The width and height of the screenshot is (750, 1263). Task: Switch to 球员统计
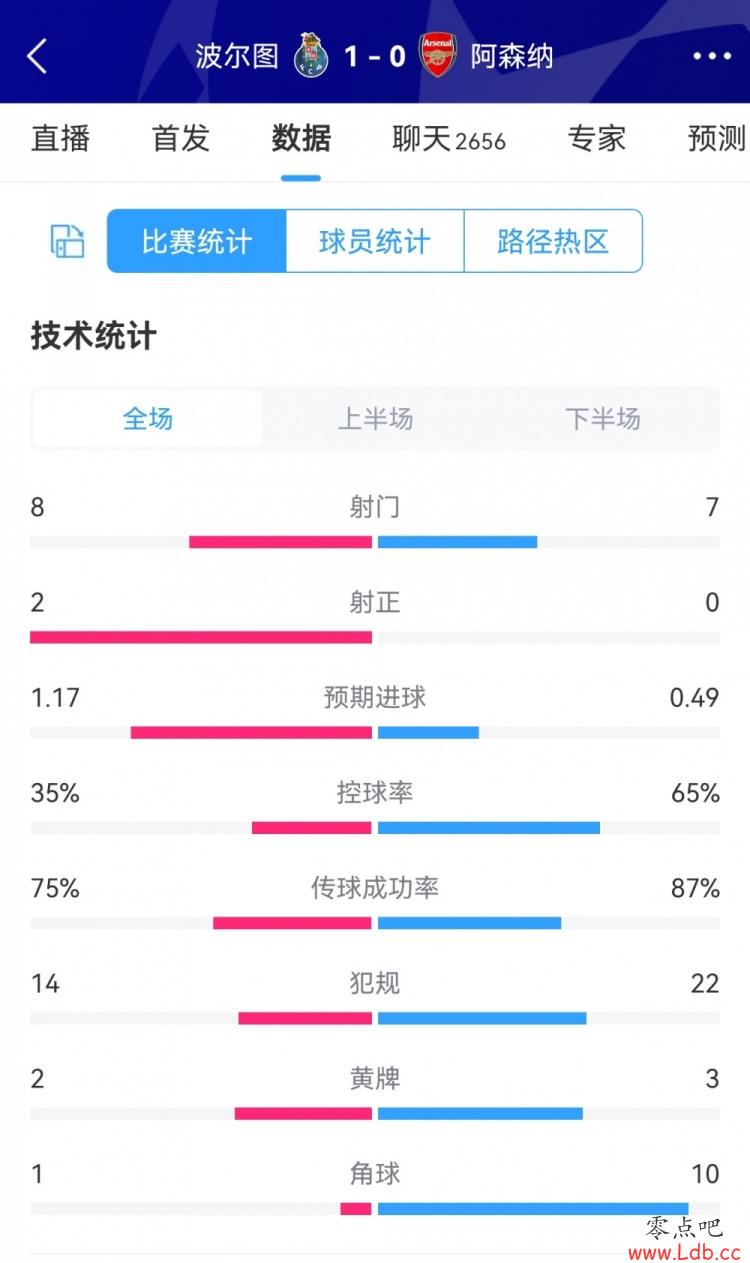click(x=375, y=241)
